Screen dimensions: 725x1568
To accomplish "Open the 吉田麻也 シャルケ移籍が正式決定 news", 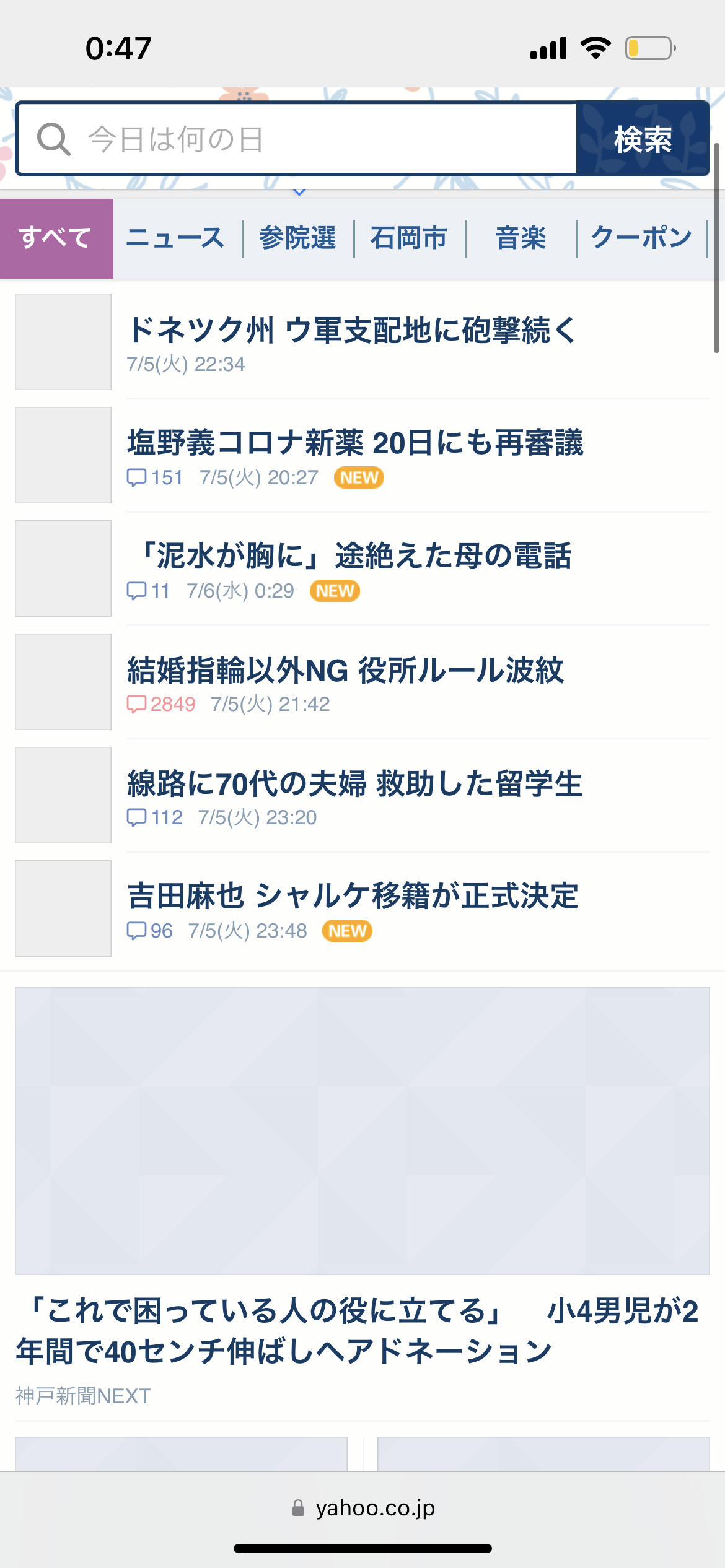I will tap(353, 897).
